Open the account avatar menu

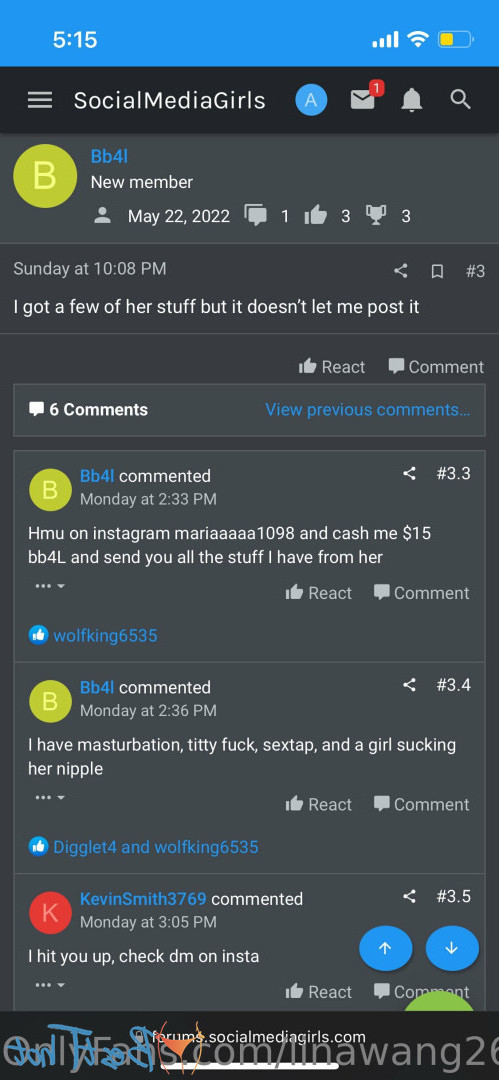point(311,101)
